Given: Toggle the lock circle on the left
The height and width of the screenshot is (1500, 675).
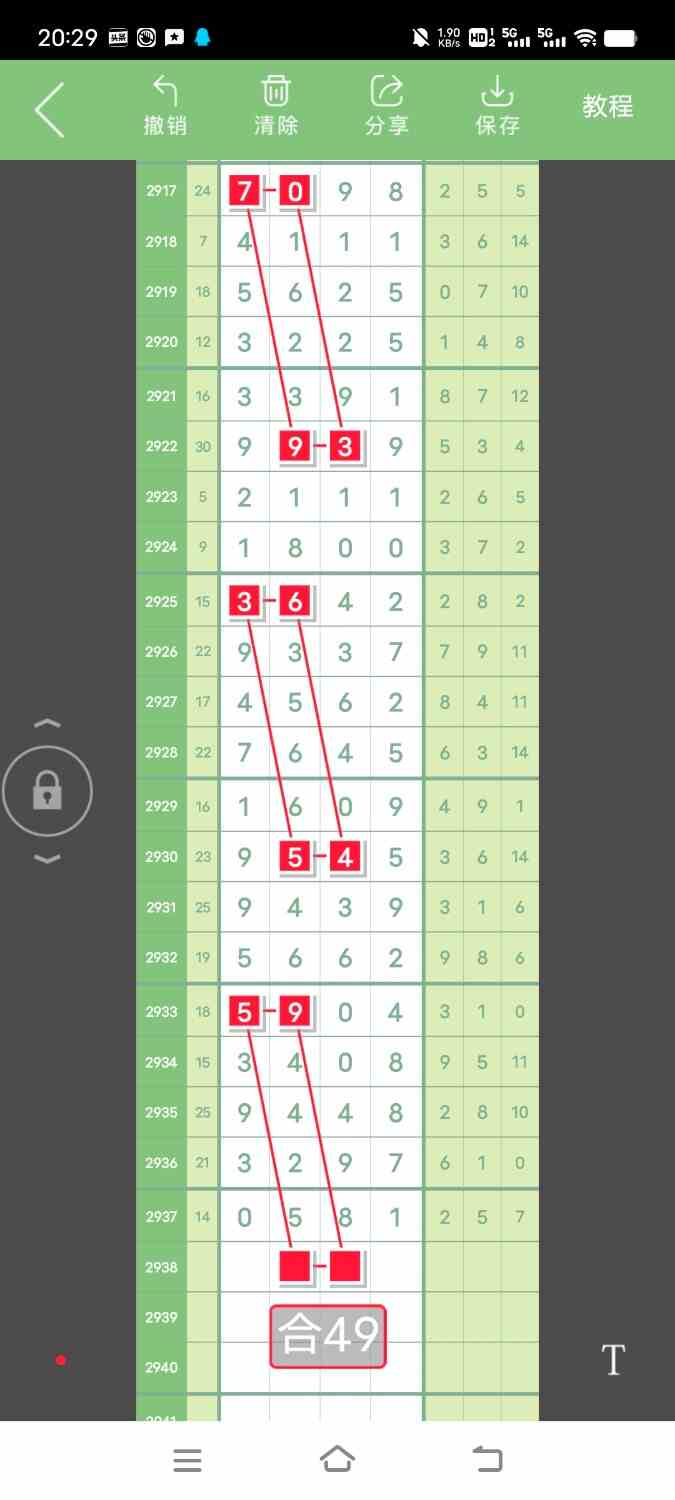Looking at the screenshot, I should (47, 792).
